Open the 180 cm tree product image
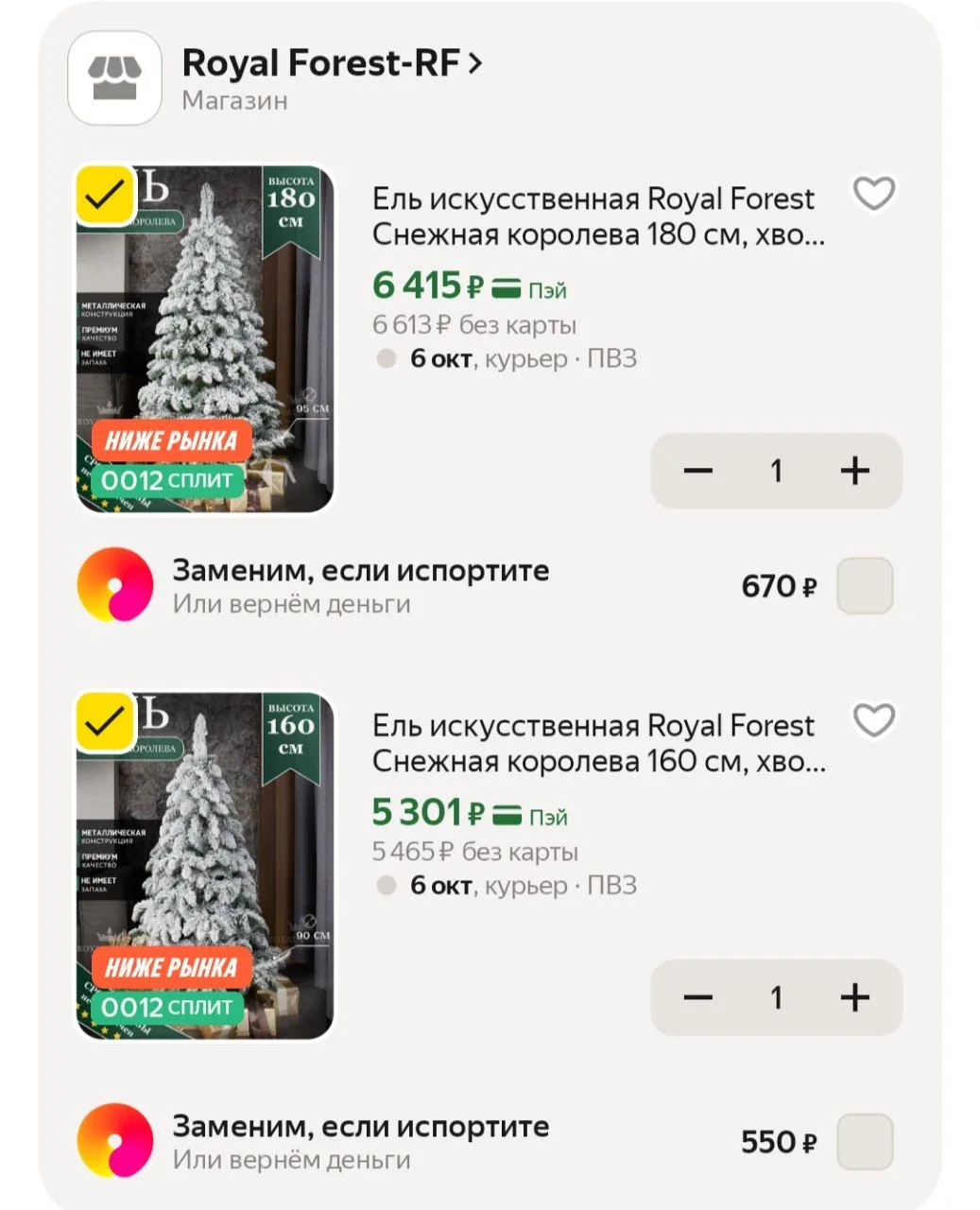This screenshot has width=980, height=1210. (x=205, y=339)
